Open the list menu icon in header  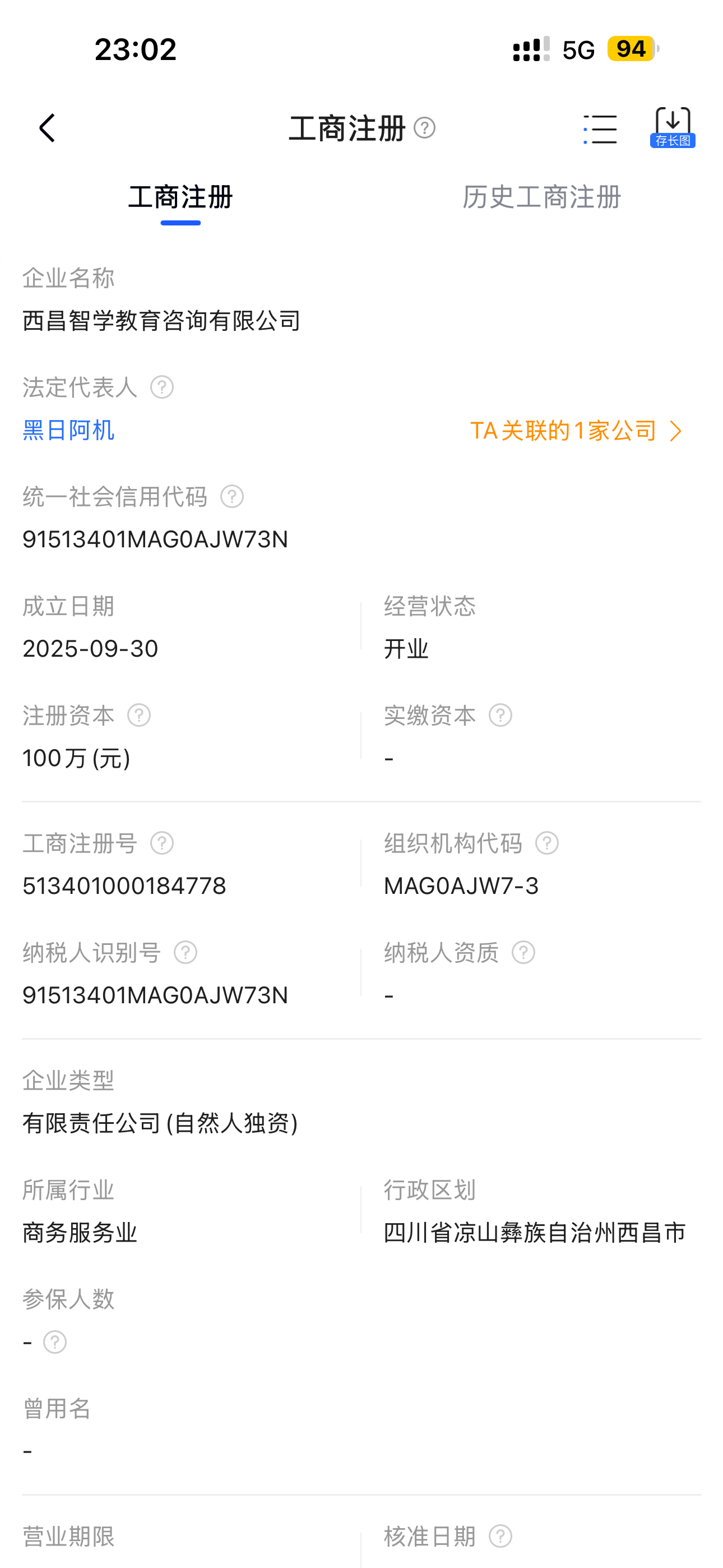tap(600, 129)
